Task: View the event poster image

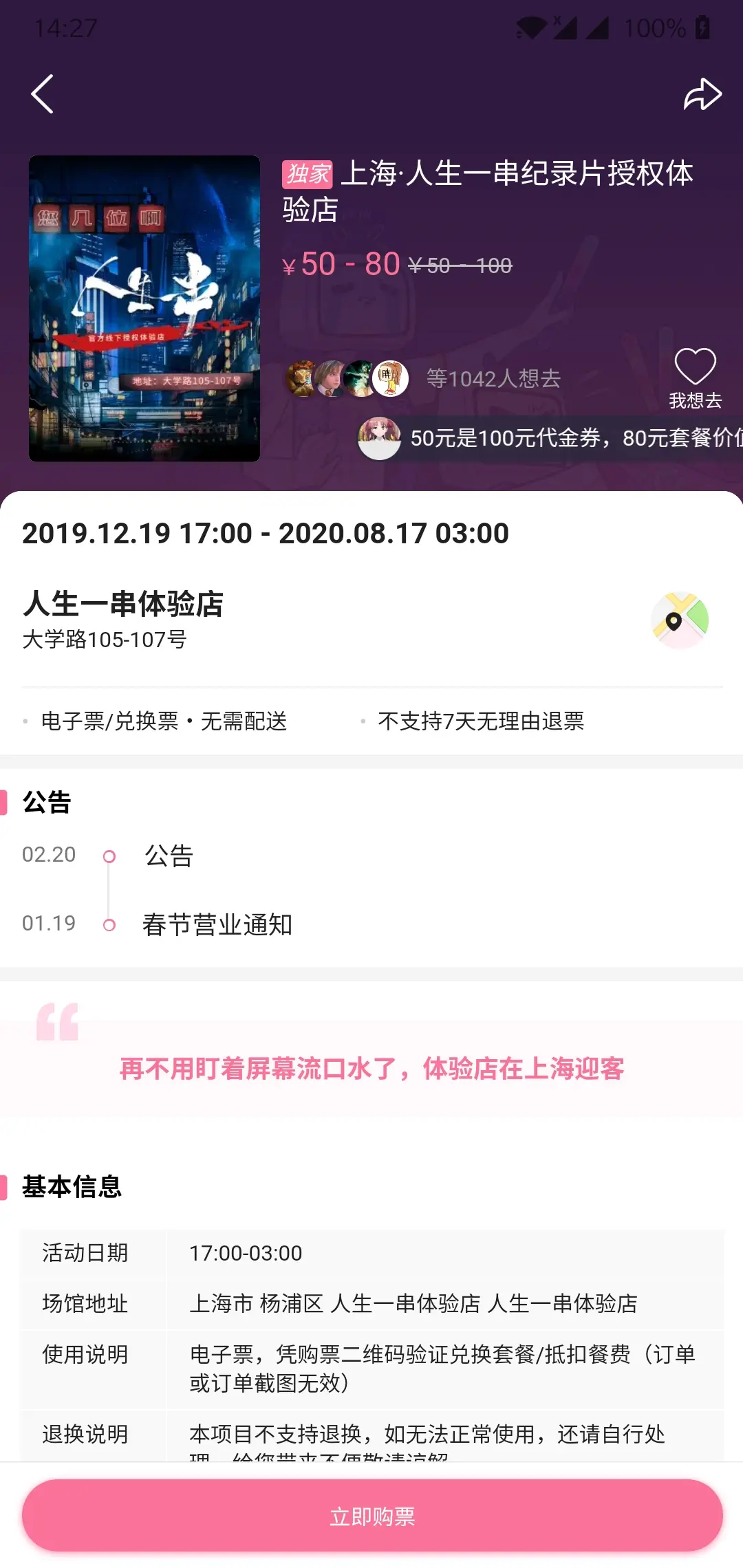Action: tap(144, 308)
